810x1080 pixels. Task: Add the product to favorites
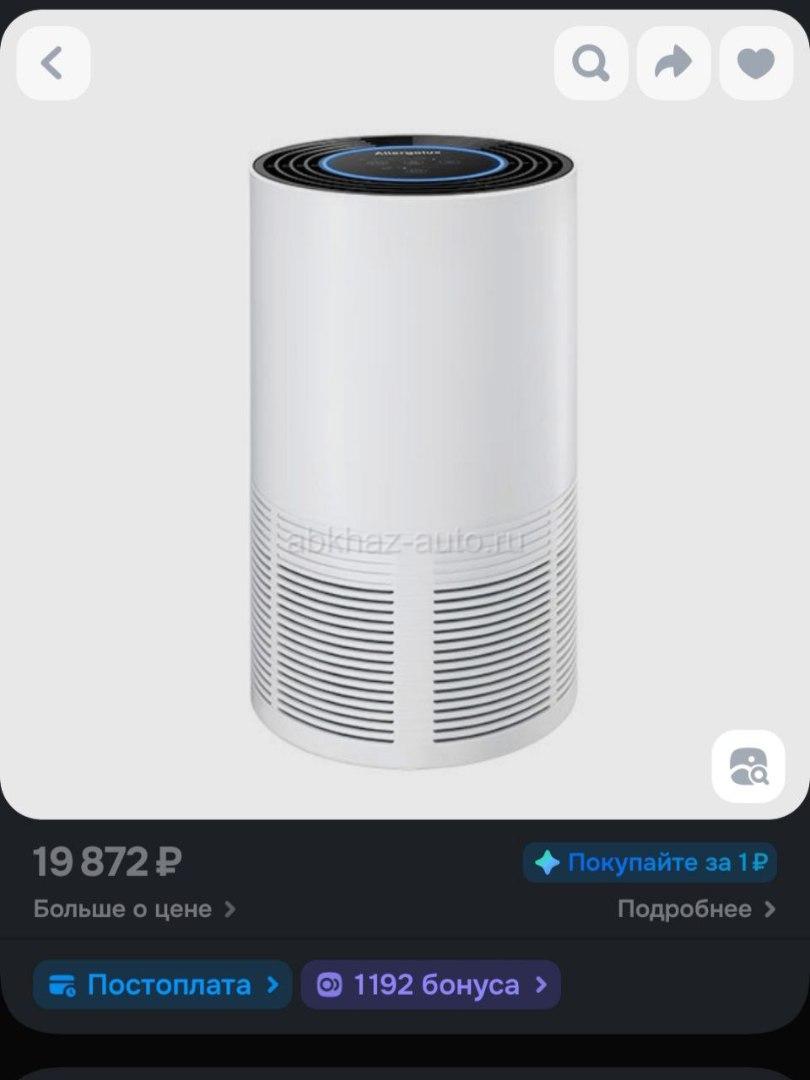coord(756,63)
